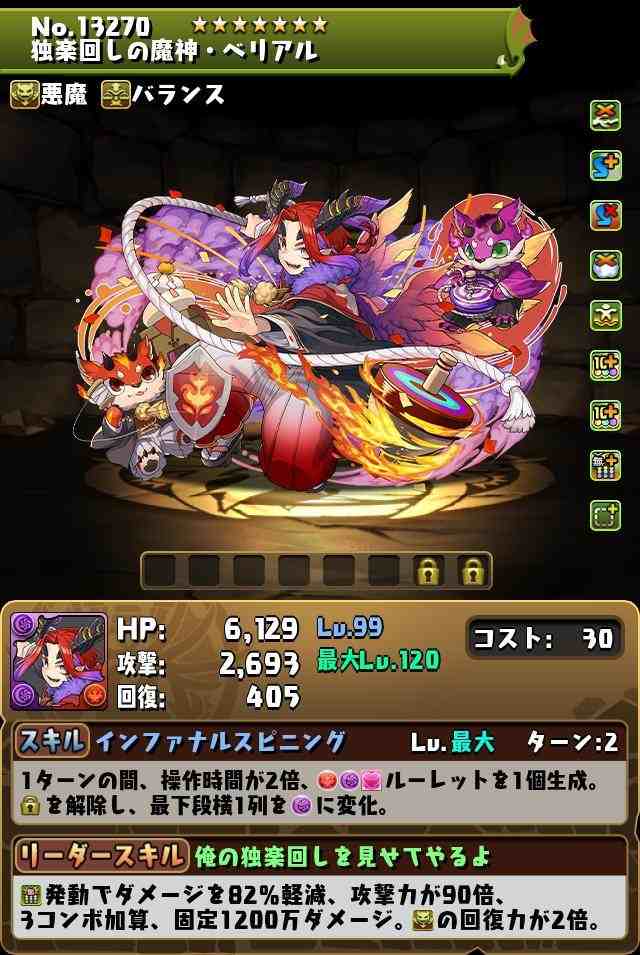The height and width of the screenshot is (955, 640).
Task: Tap Belial's monster icon thumbnail
Action: point(58,661)
